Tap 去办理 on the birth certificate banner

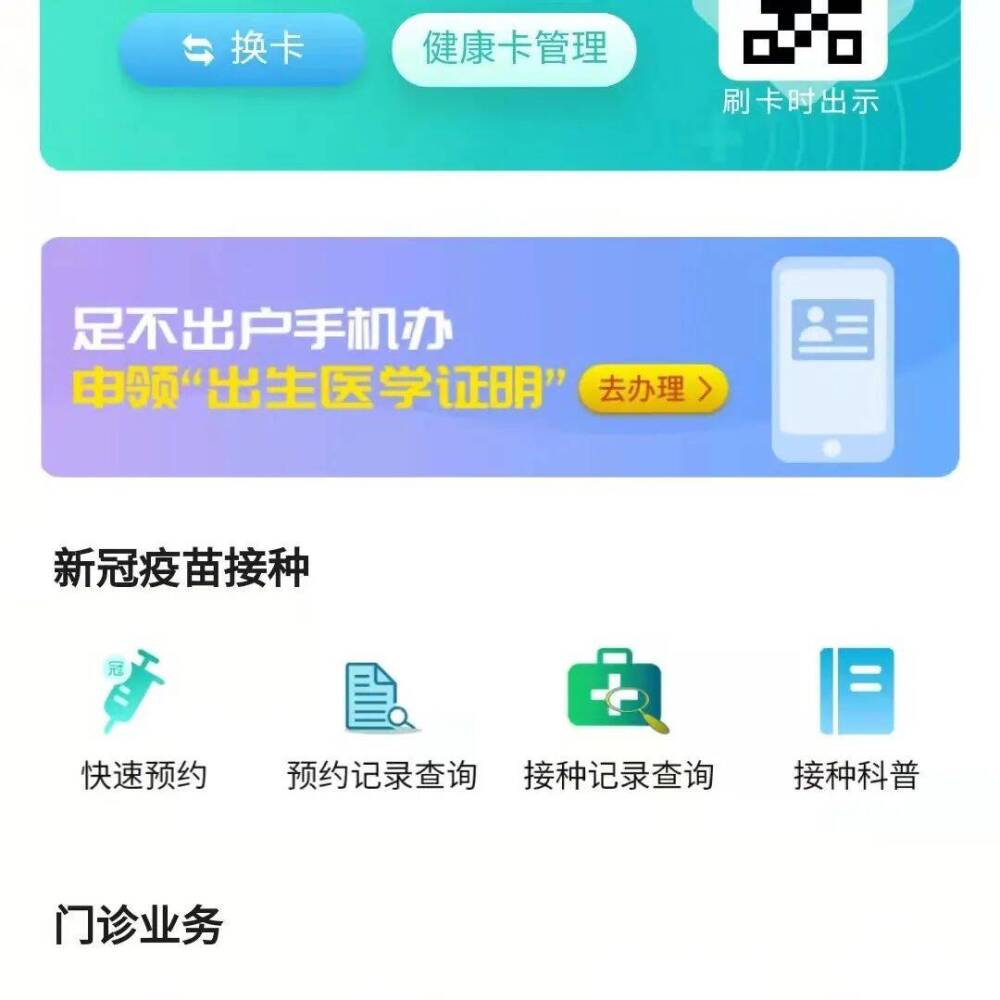653,389
